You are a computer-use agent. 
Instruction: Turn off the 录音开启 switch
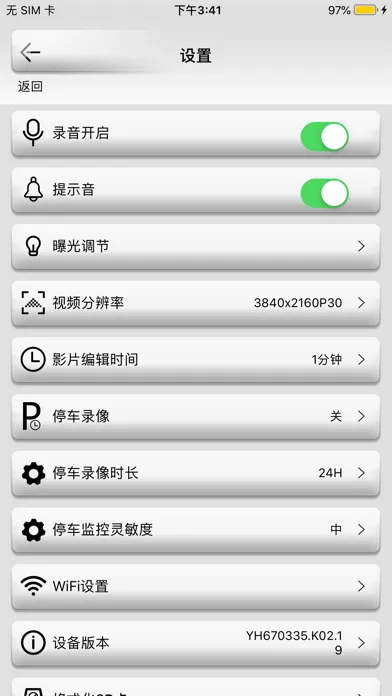pyautogui.click(x=325, y=136)
